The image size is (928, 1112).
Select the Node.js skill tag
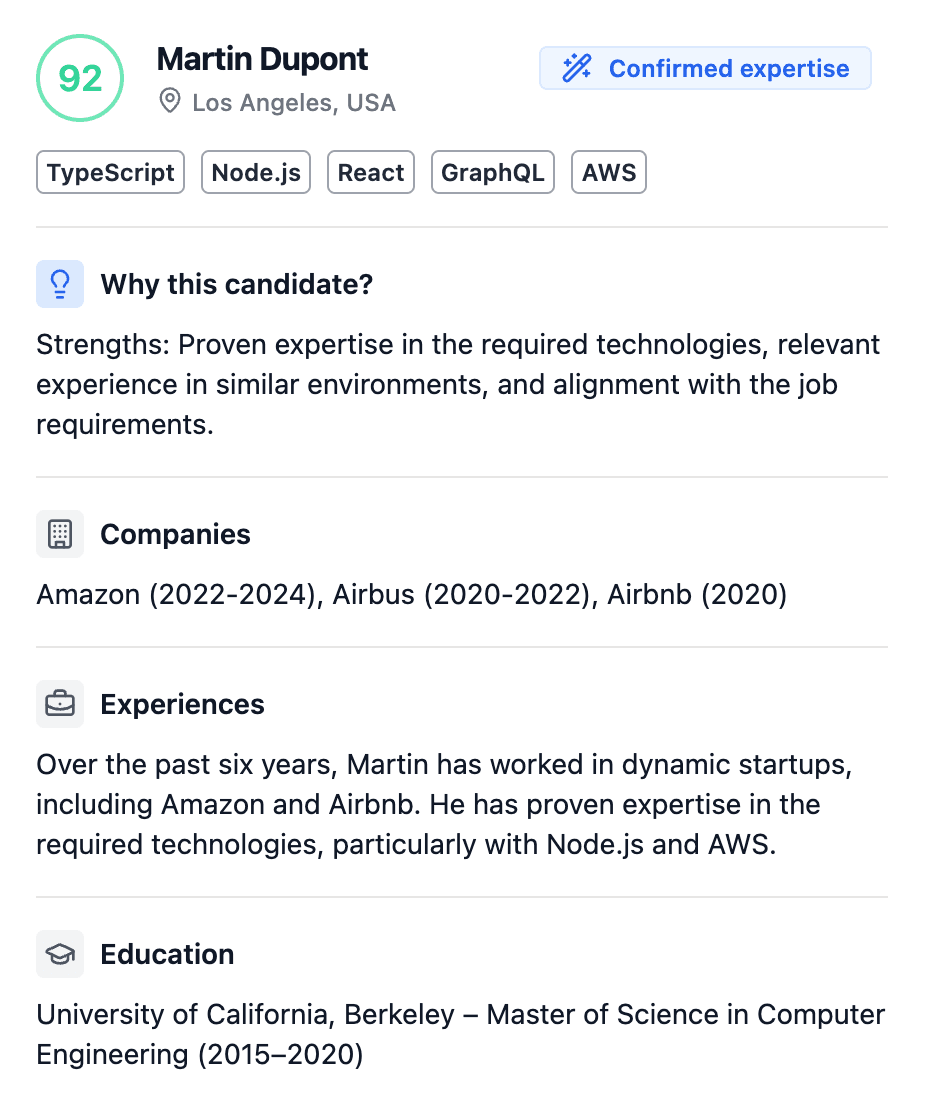pyautogui.click(x=255, y=172)
